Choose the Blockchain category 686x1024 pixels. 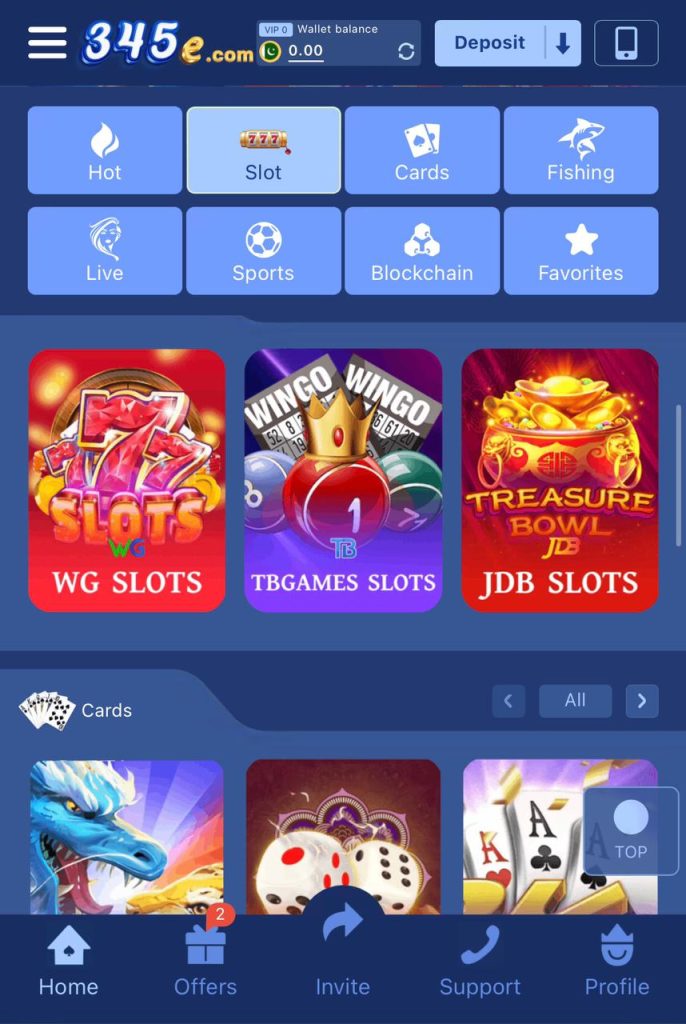tap(422, 251)
